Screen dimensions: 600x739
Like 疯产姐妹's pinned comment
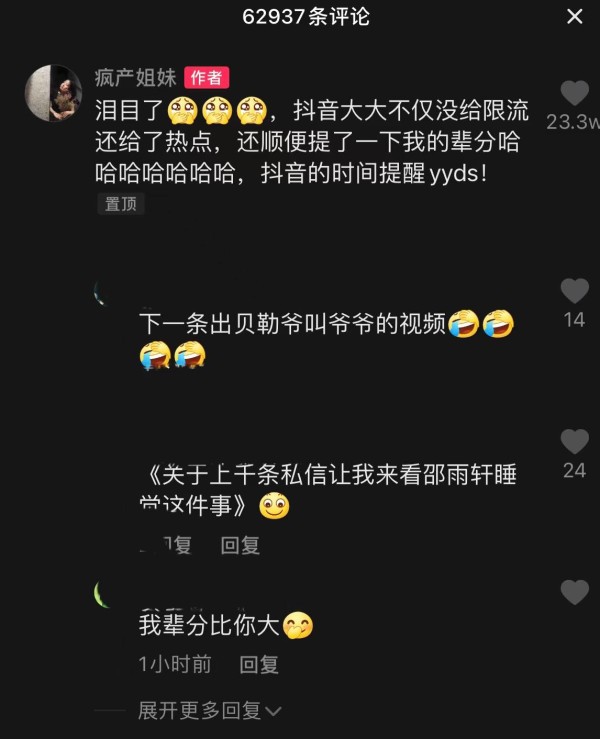(574, 93)
